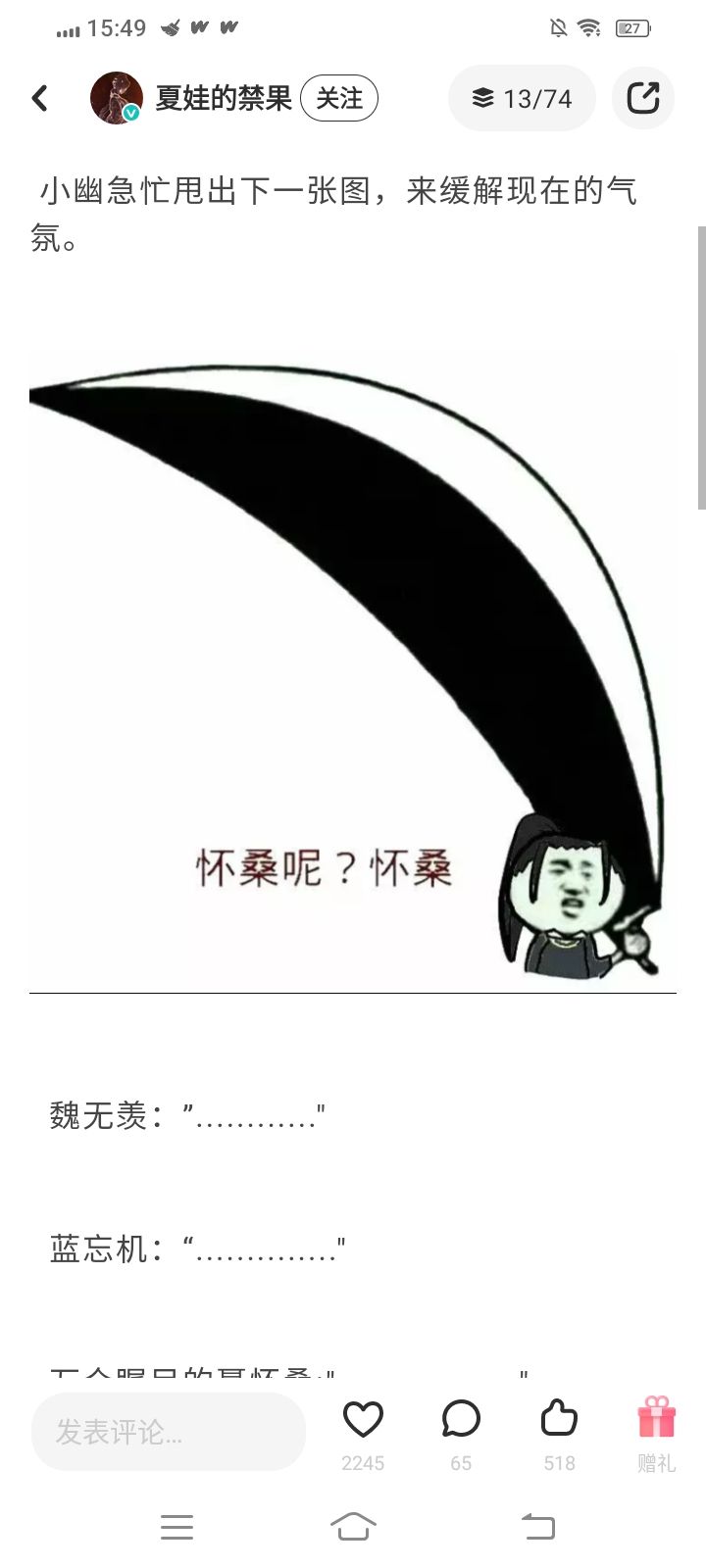
Task: Share this post
Action: click(x=643, y=98)
